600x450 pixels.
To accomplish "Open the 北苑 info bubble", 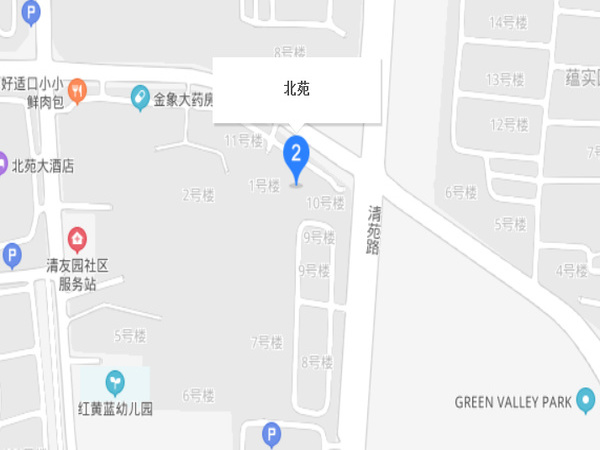I will (x=297, y=90).
